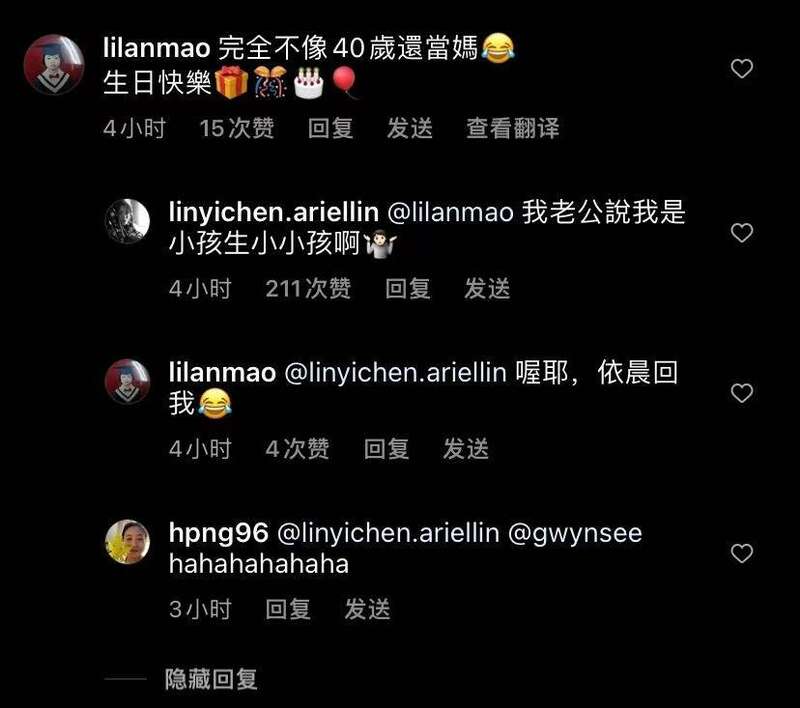Viewport: 800px width, 708px height.
Task: Open hpng96's profile picture
Action: (x=128, y=541)
